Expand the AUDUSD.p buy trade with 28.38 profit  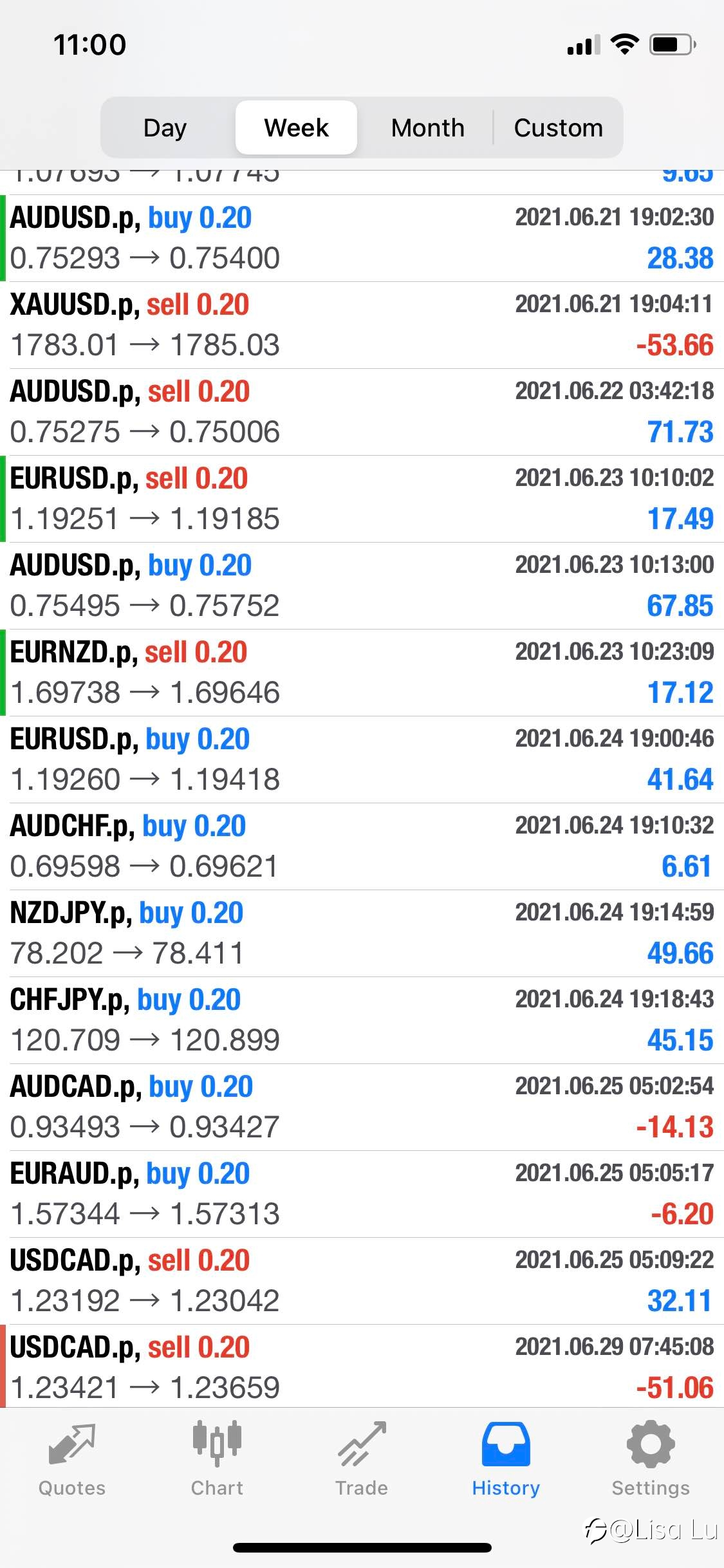(362, 238)
